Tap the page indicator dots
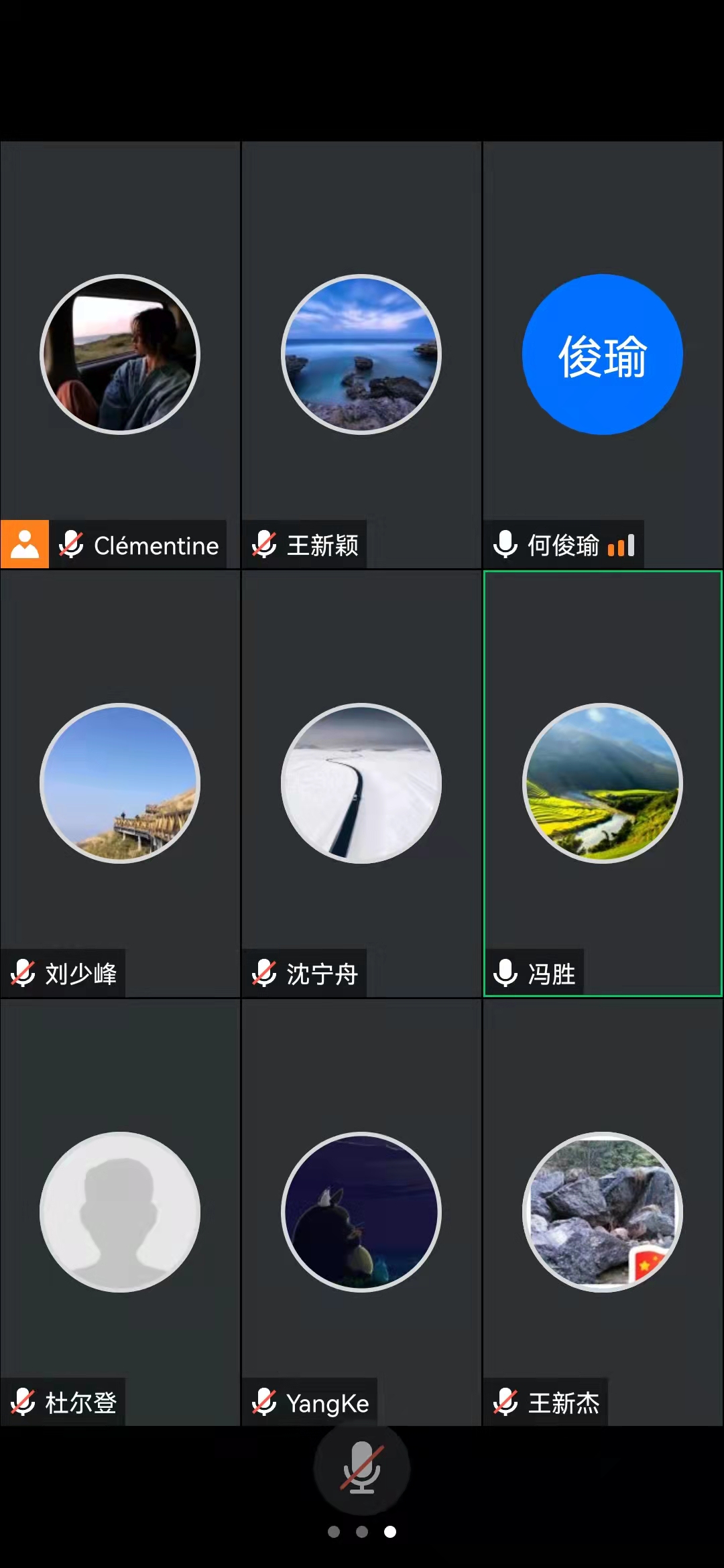Screen dimensions: 724x1568 pyautogui.click(x=361, y=1532)
